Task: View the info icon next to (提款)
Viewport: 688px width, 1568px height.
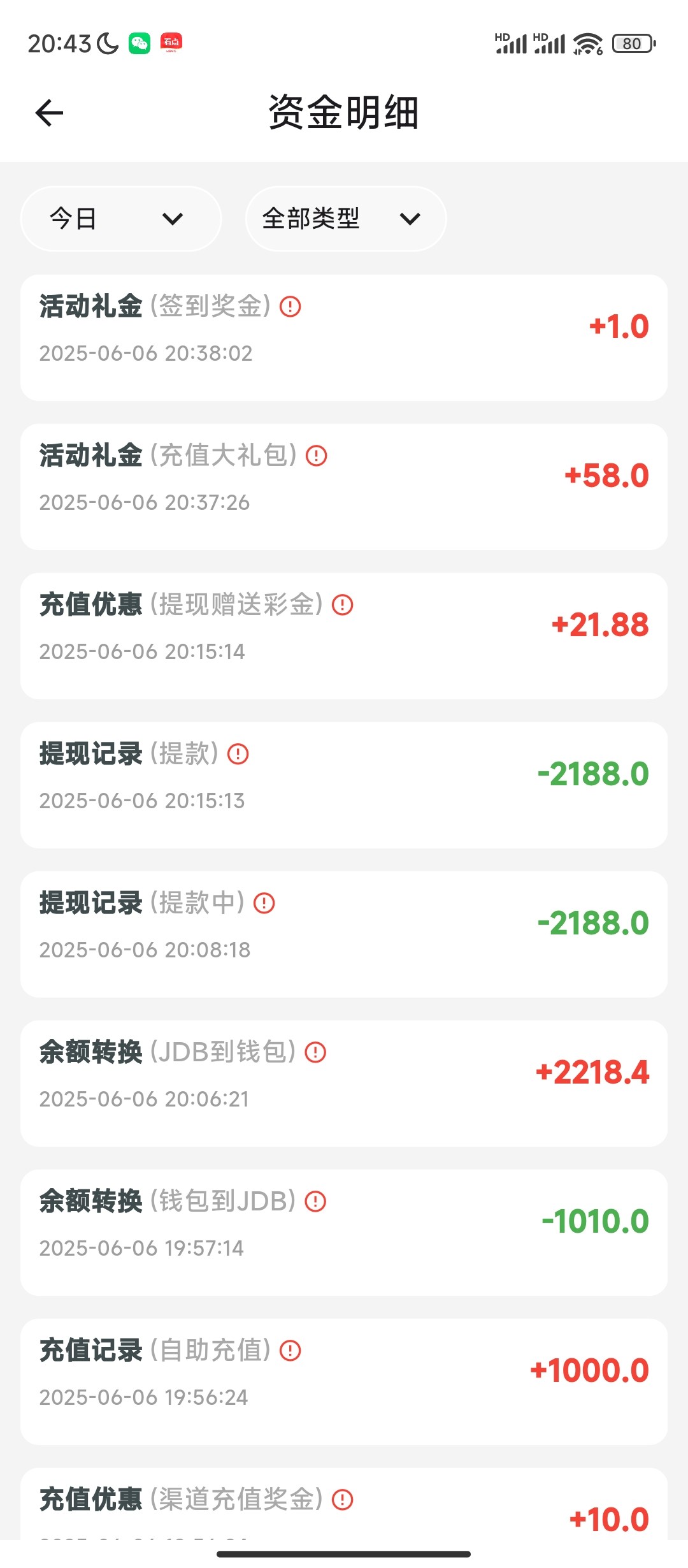Action: (238, 754)
